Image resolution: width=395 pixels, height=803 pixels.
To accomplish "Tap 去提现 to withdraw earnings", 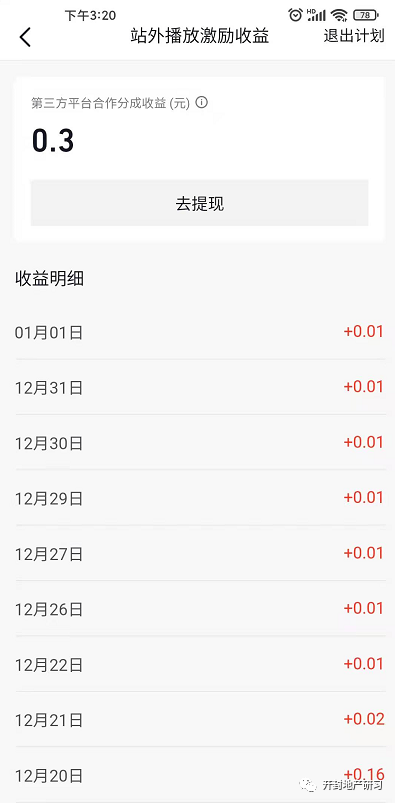I will pos(199,203).
